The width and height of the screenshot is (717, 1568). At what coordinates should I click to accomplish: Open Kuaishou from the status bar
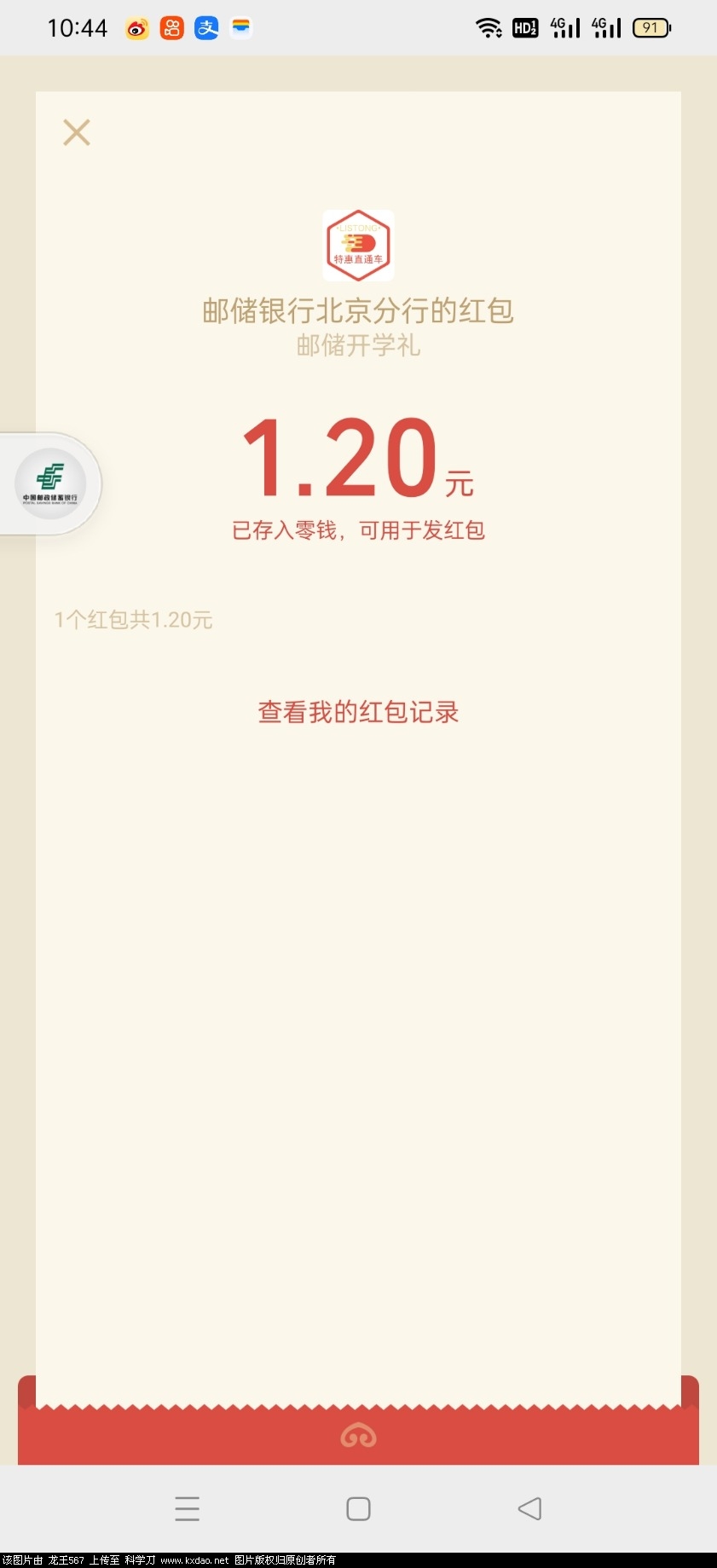[x=171, y=27]
